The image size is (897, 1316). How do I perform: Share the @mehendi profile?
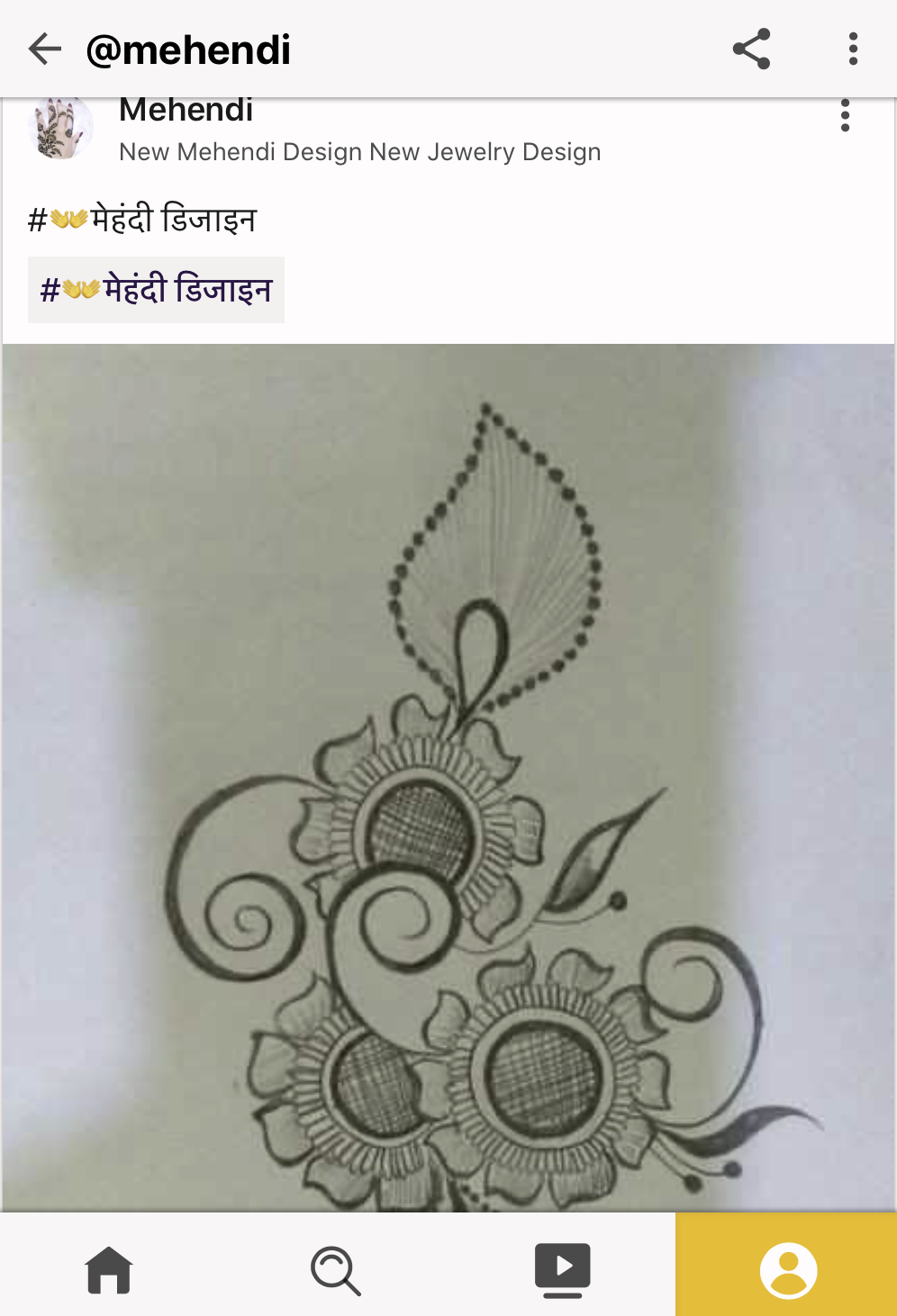[x=751, y=49]
